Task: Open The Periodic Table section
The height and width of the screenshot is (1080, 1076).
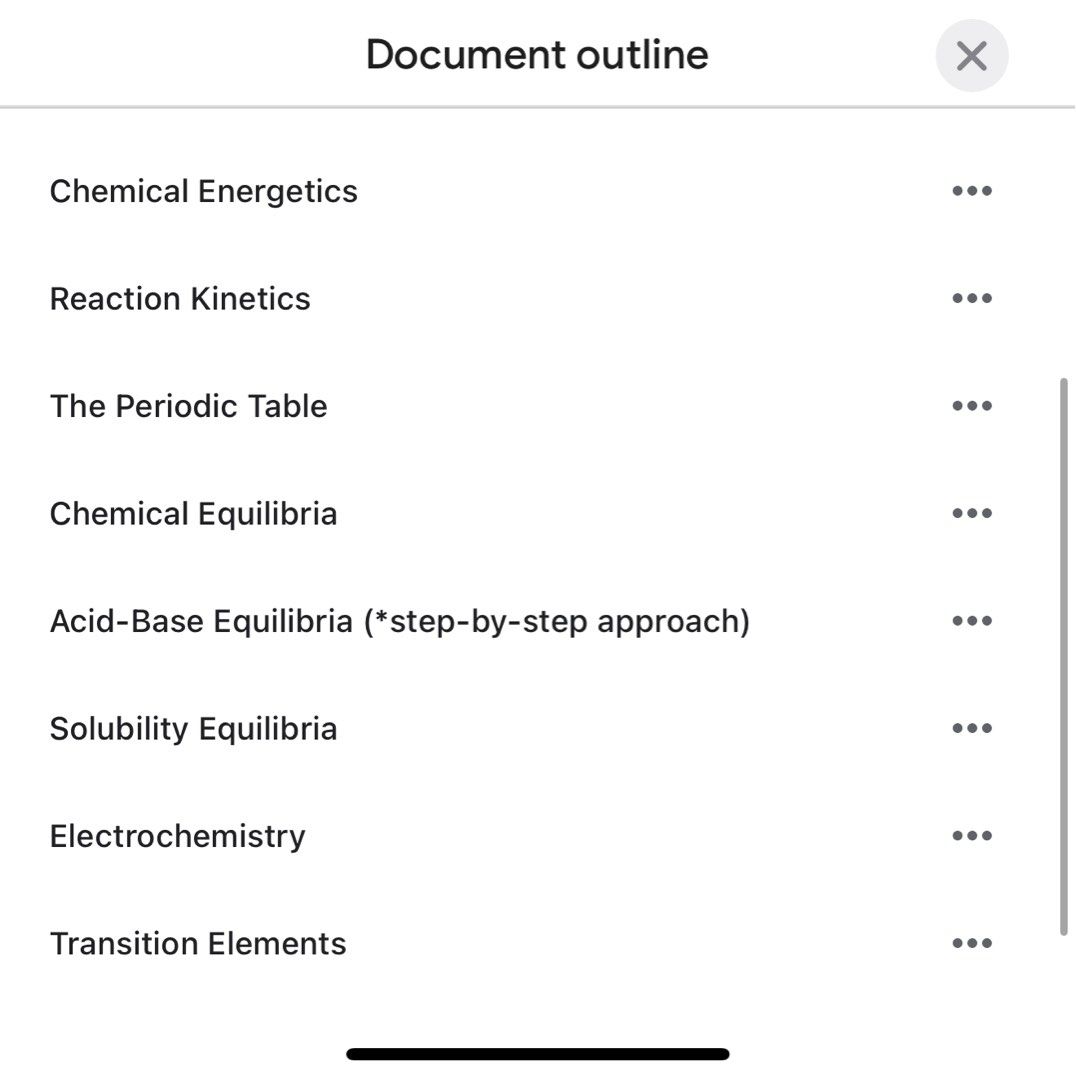Action: (x=188, y=406)
